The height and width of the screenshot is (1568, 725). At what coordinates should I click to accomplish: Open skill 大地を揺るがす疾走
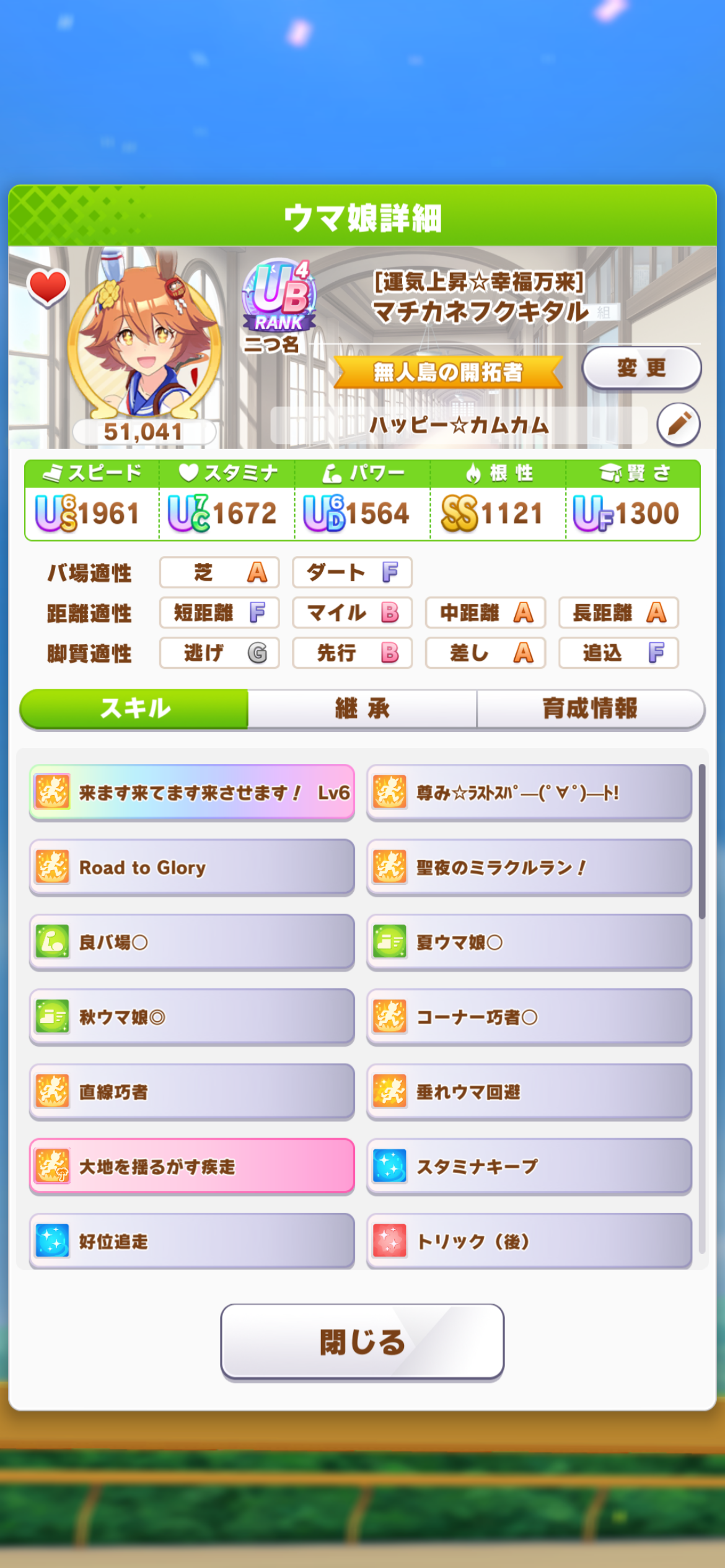pyautogui.click(x=191, y=1167)
